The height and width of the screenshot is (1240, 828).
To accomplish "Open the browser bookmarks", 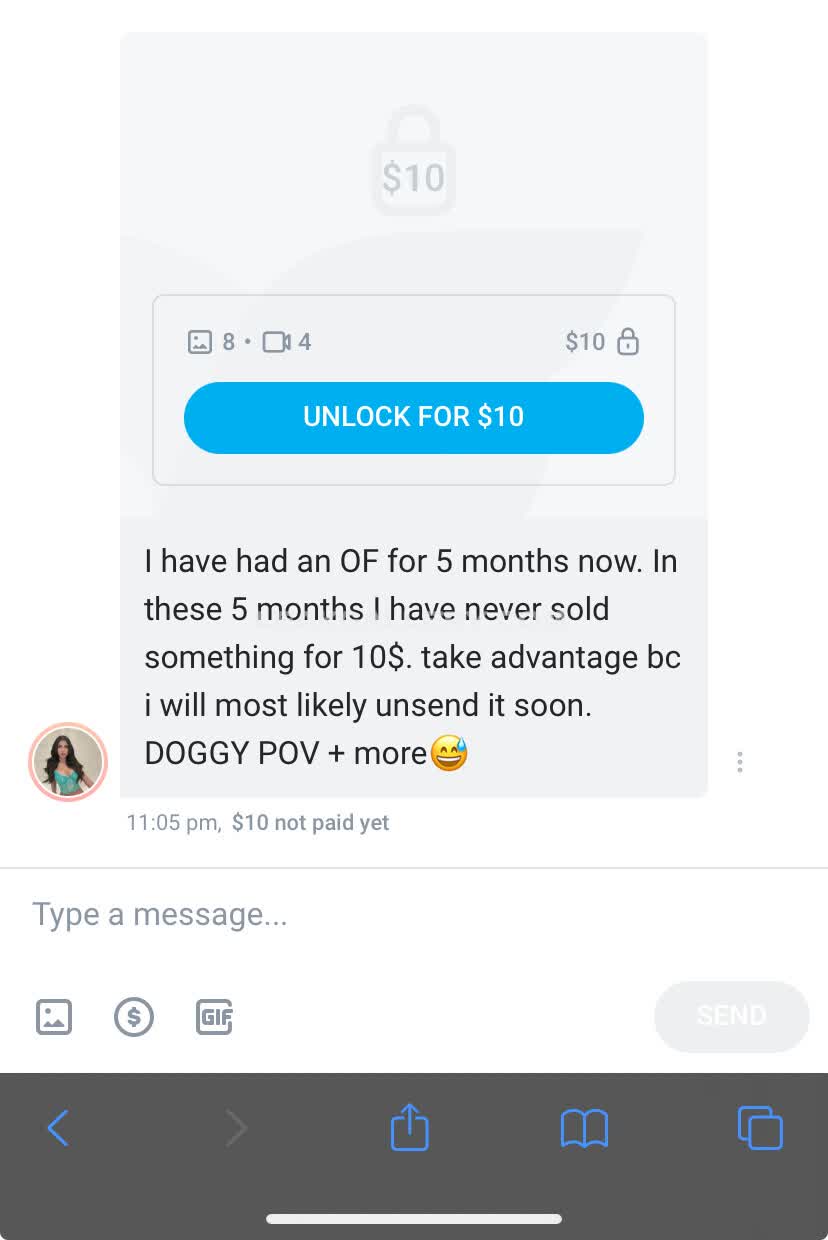I will pos(584,1128).
